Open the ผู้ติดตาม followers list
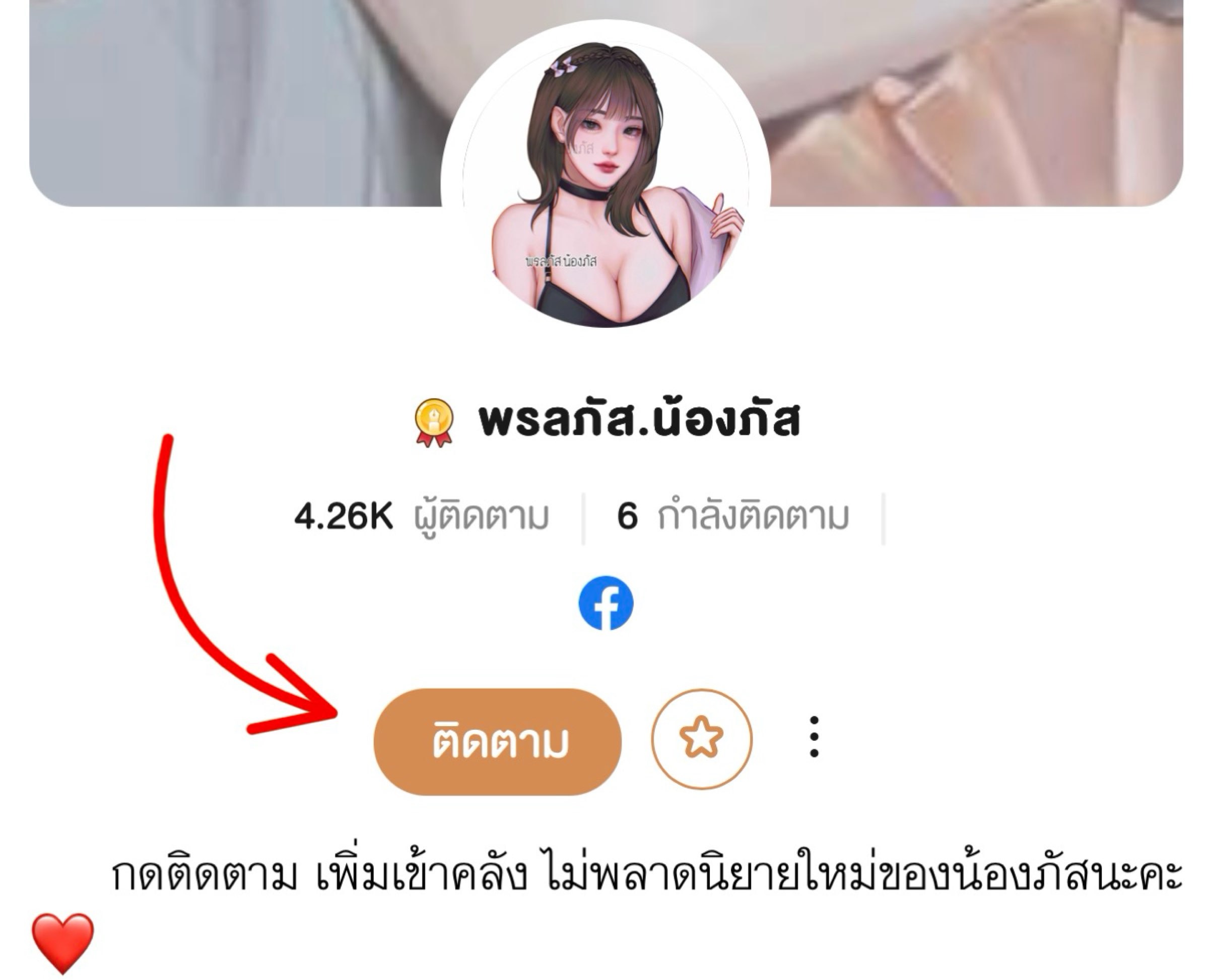Viewport: 1209px width, 980px height. [421, 517]
